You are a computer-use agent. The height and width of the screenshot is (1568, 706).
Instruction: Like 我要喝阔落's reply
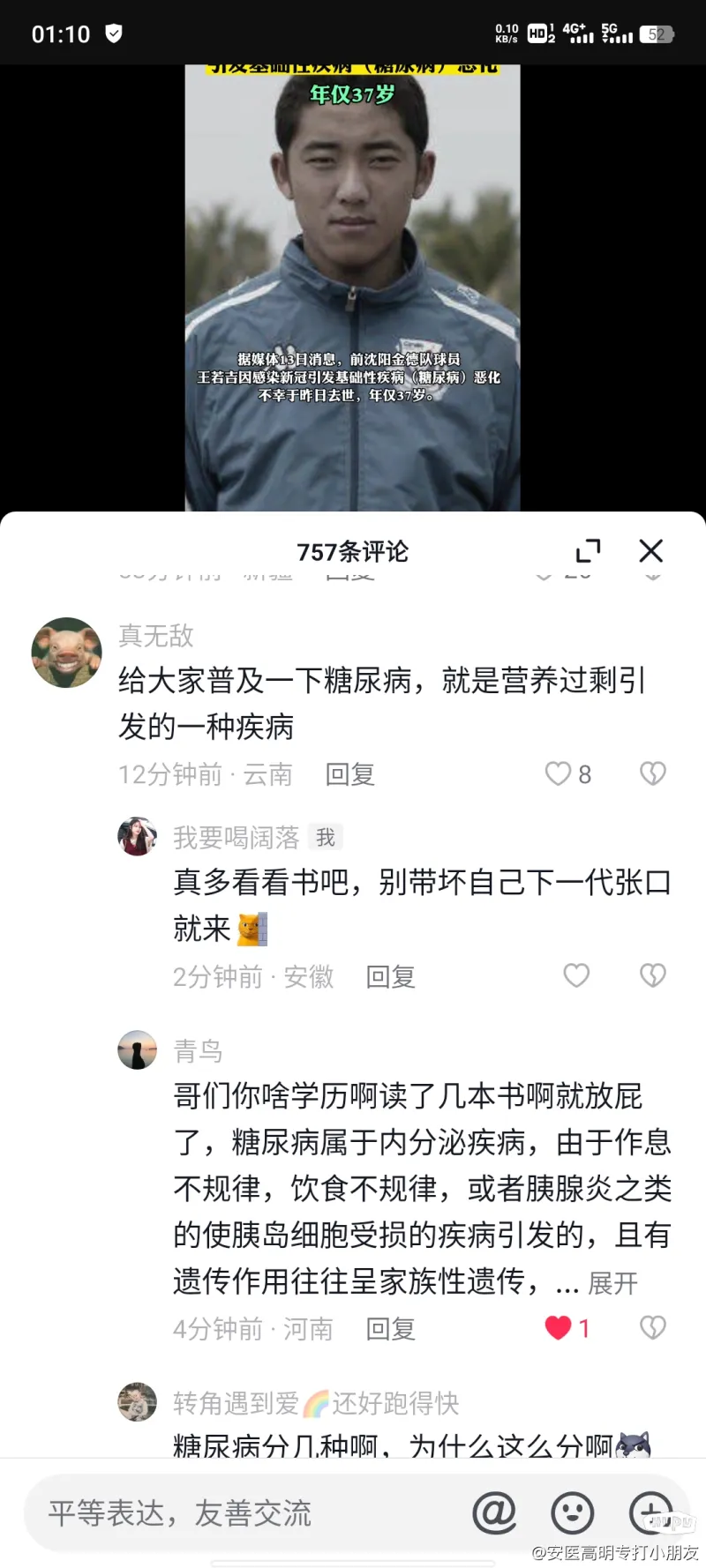[576, 975]
